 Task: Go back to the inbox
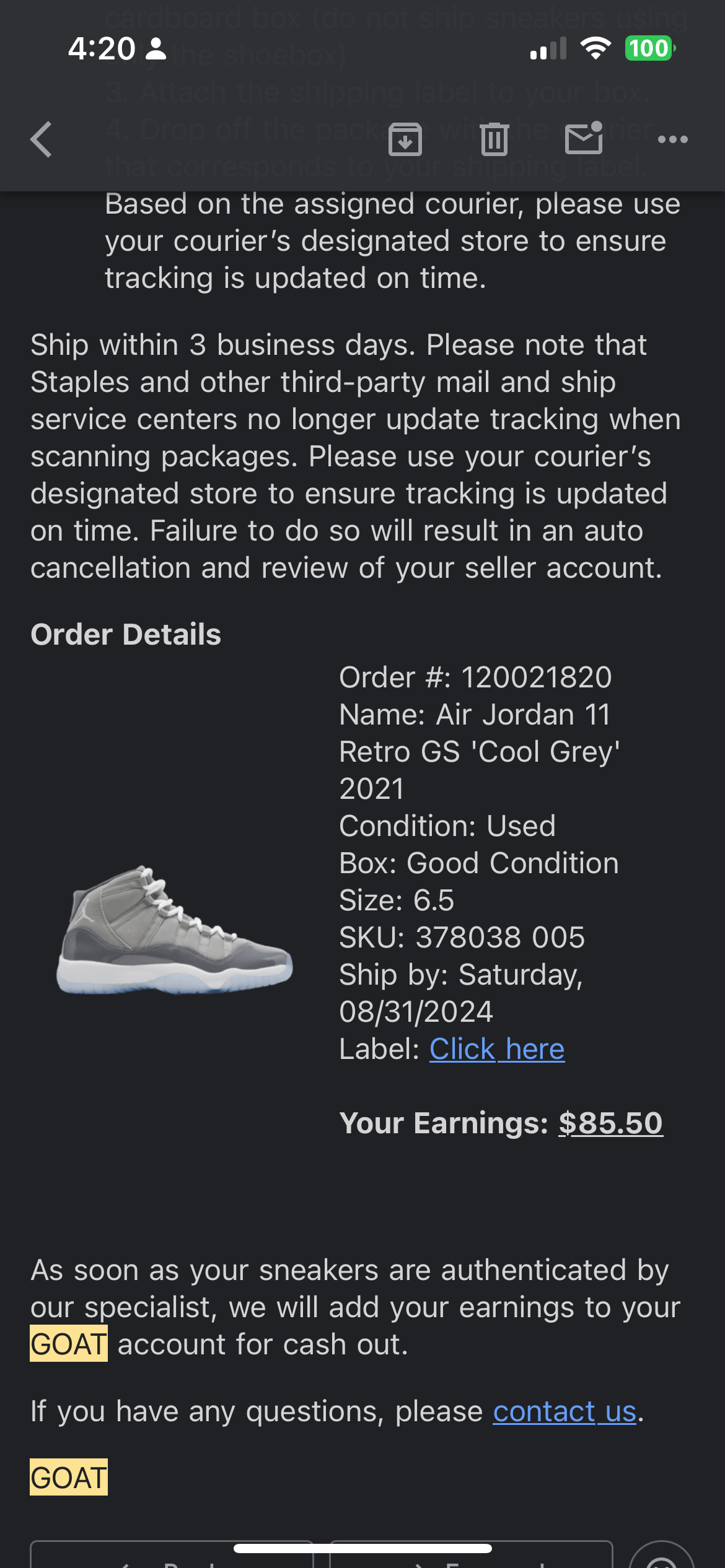click(42, 139)
